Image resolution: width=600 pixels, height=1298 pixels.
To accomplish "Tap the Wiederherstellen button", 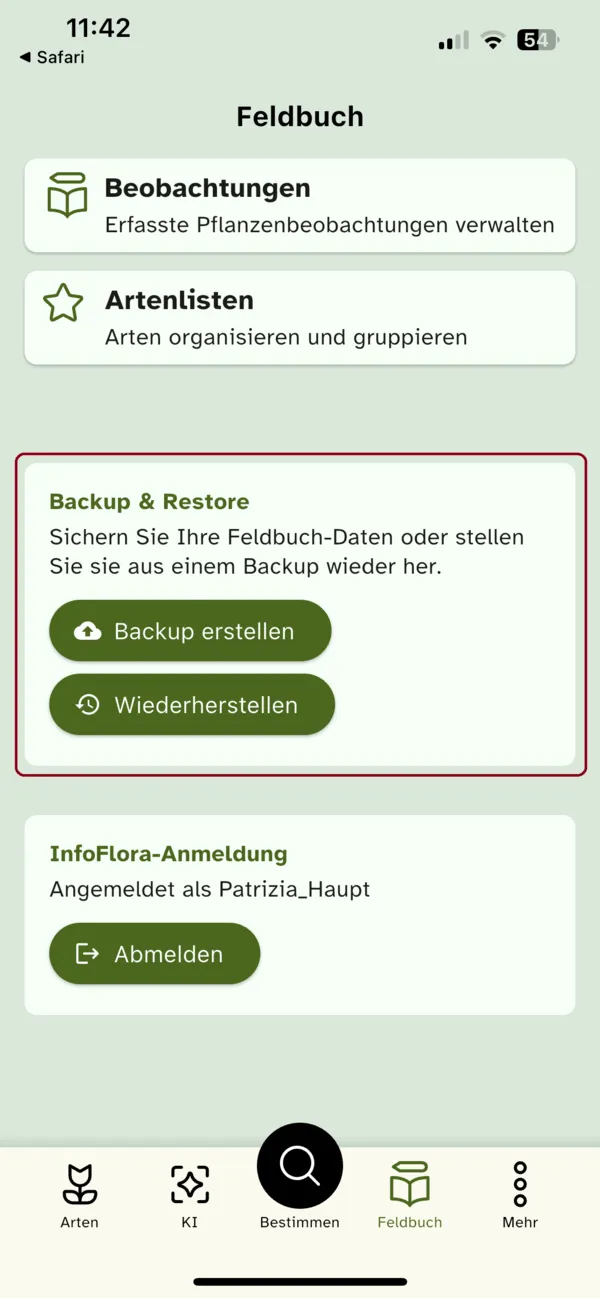I will (x=192, y=705).
